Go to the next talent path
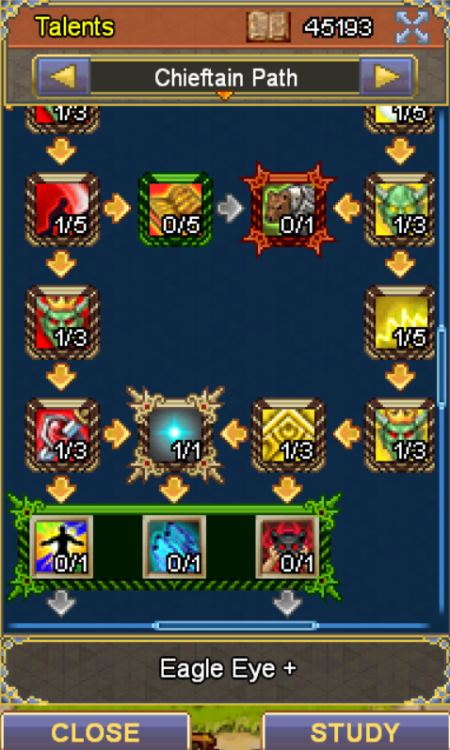 tap(387, 77)
